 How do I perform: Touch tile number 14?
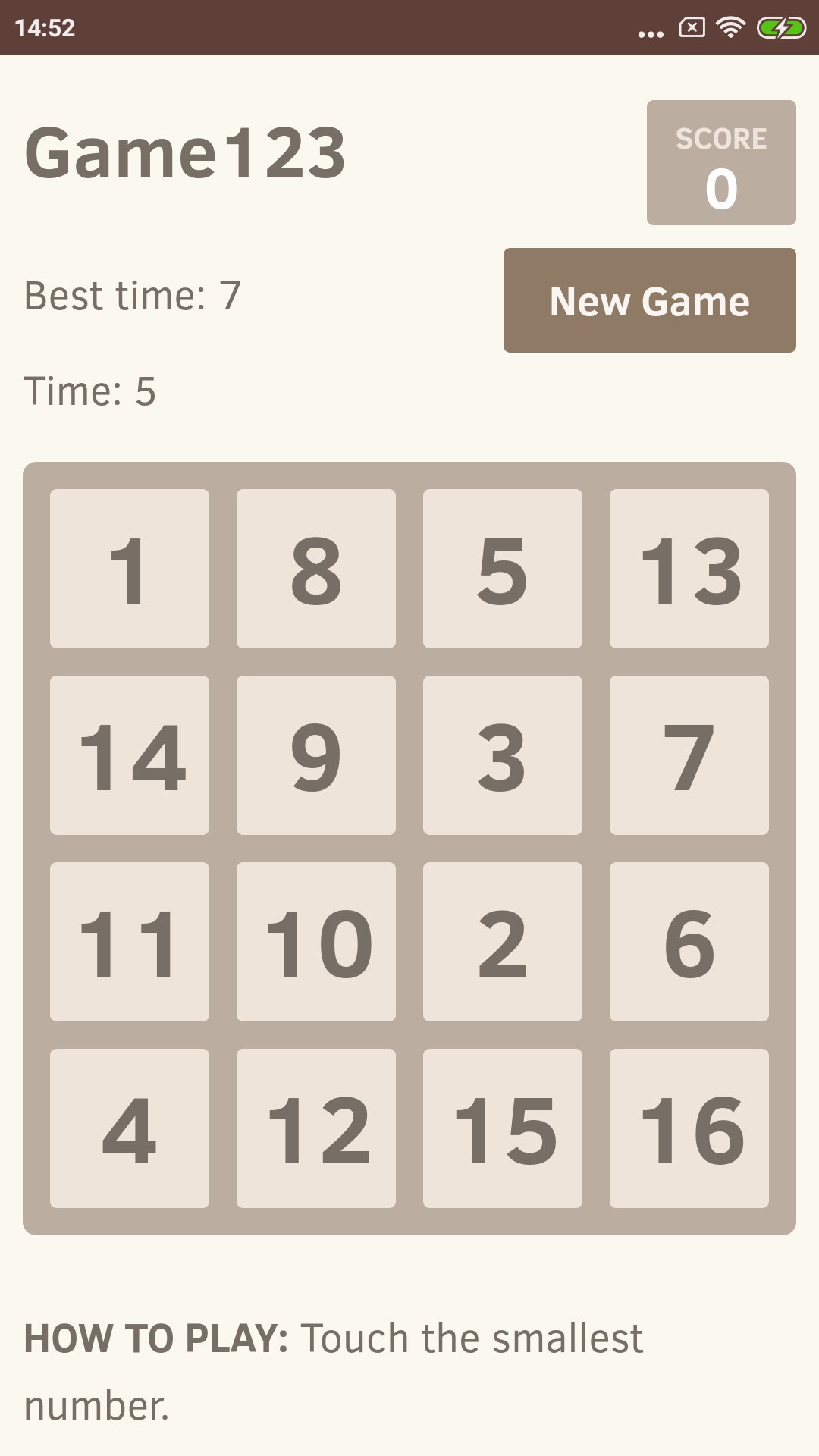pos(130,755)
